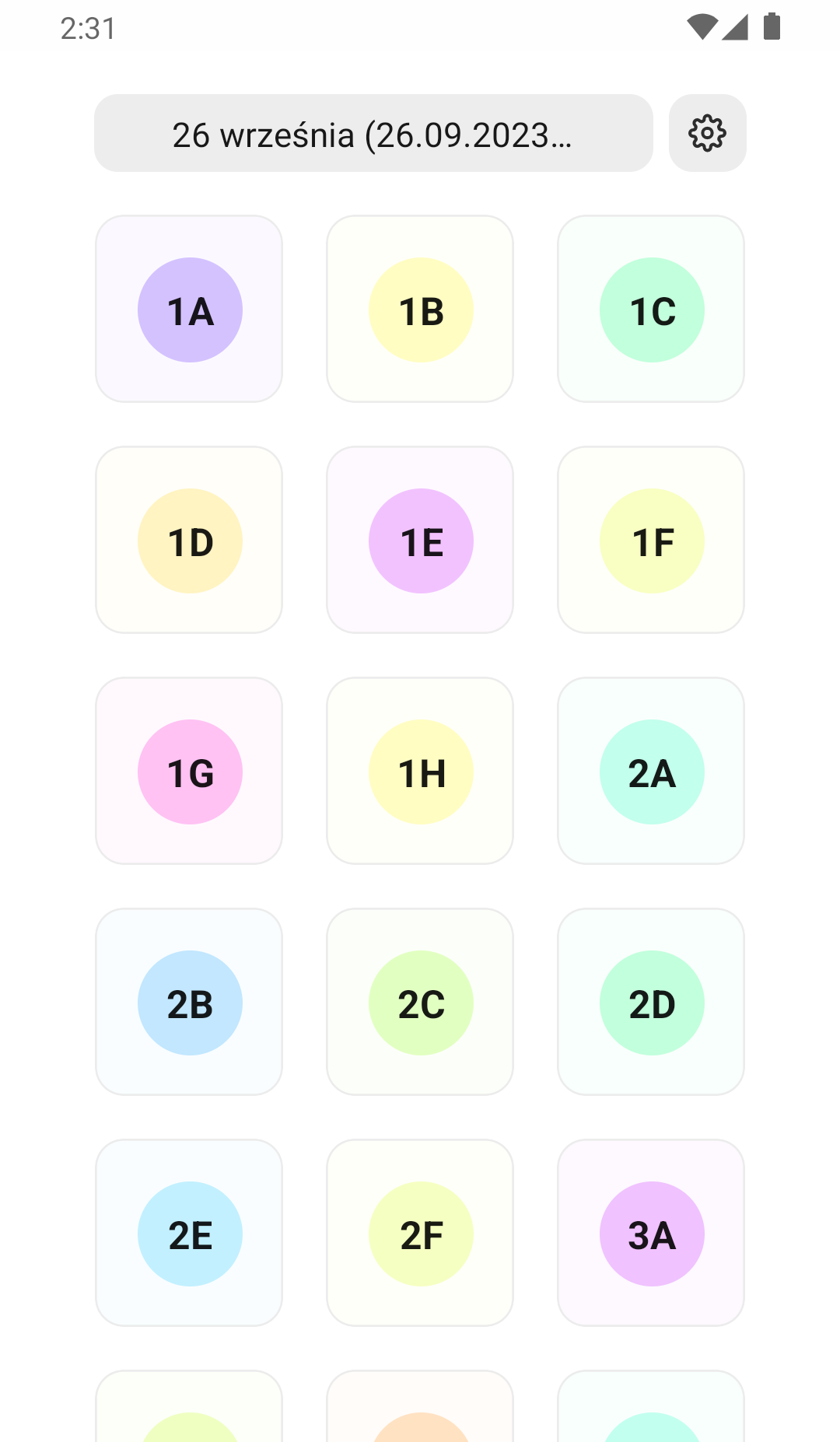Tap the 2C class tile
840x1442 pixels.
click(x=420, y=1003)
